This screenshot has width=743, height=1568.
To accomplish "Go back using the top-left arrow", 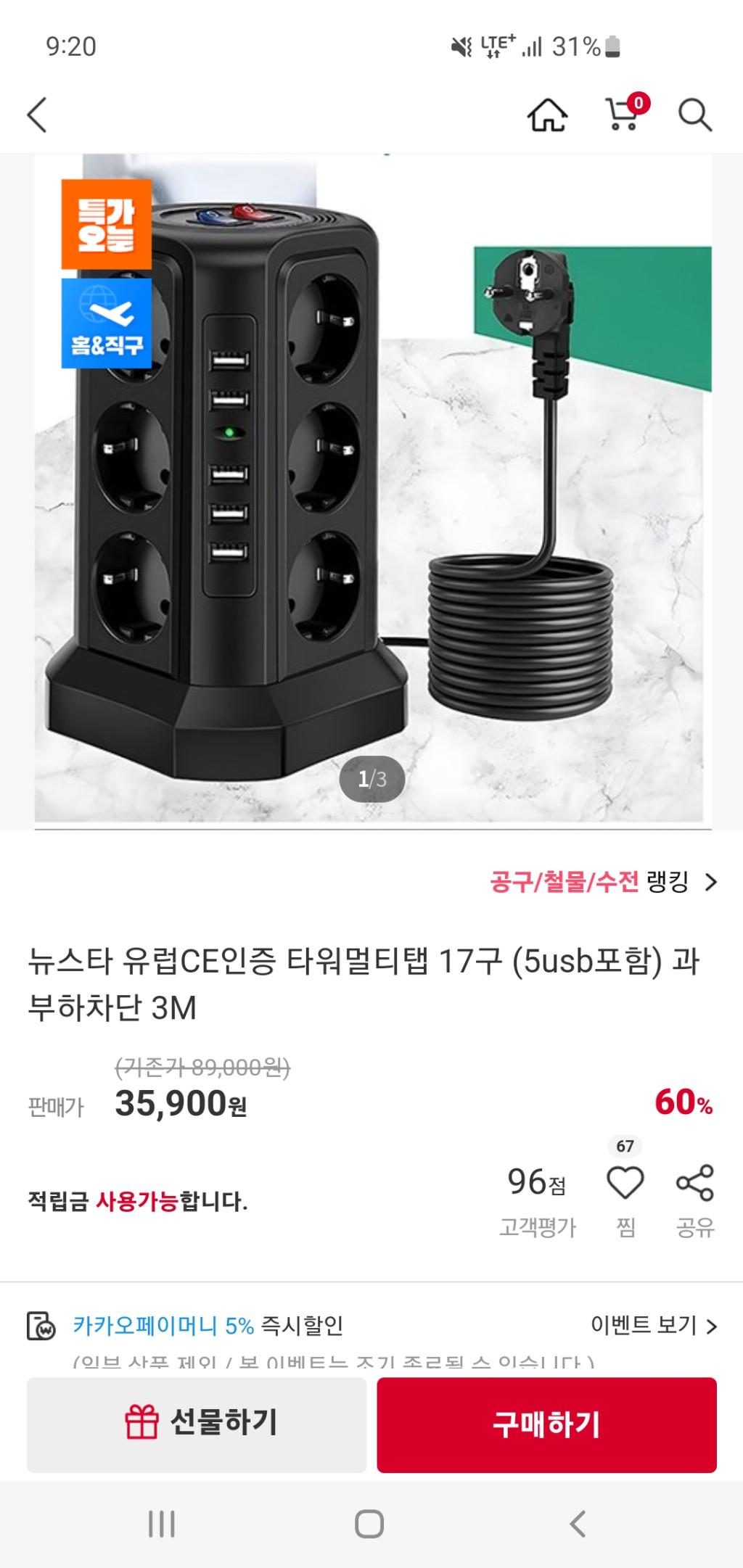I will click(x=37, y=115).
